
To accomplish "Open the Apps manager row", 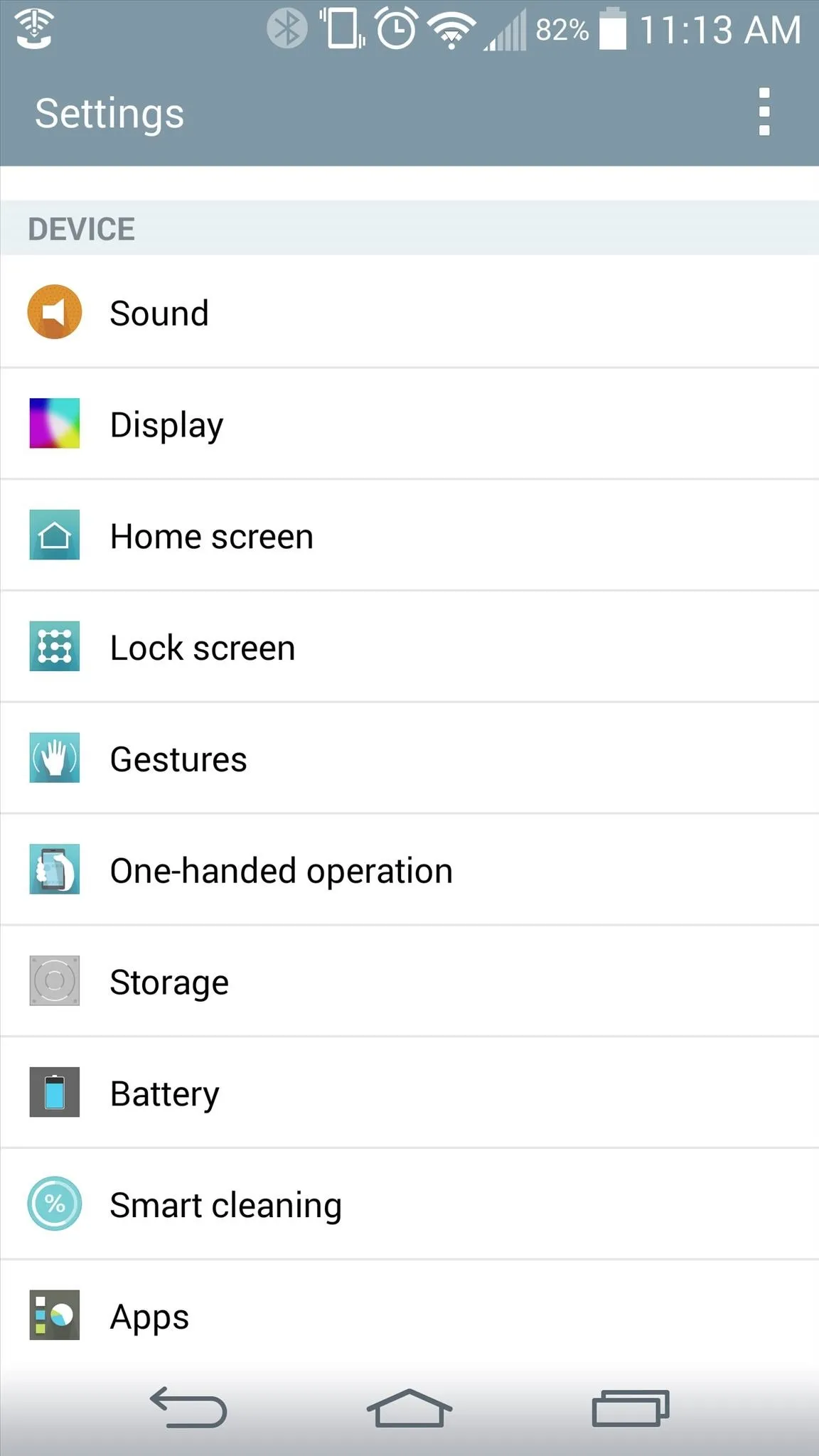I will pyautogui.click(x=409, y=1315).
